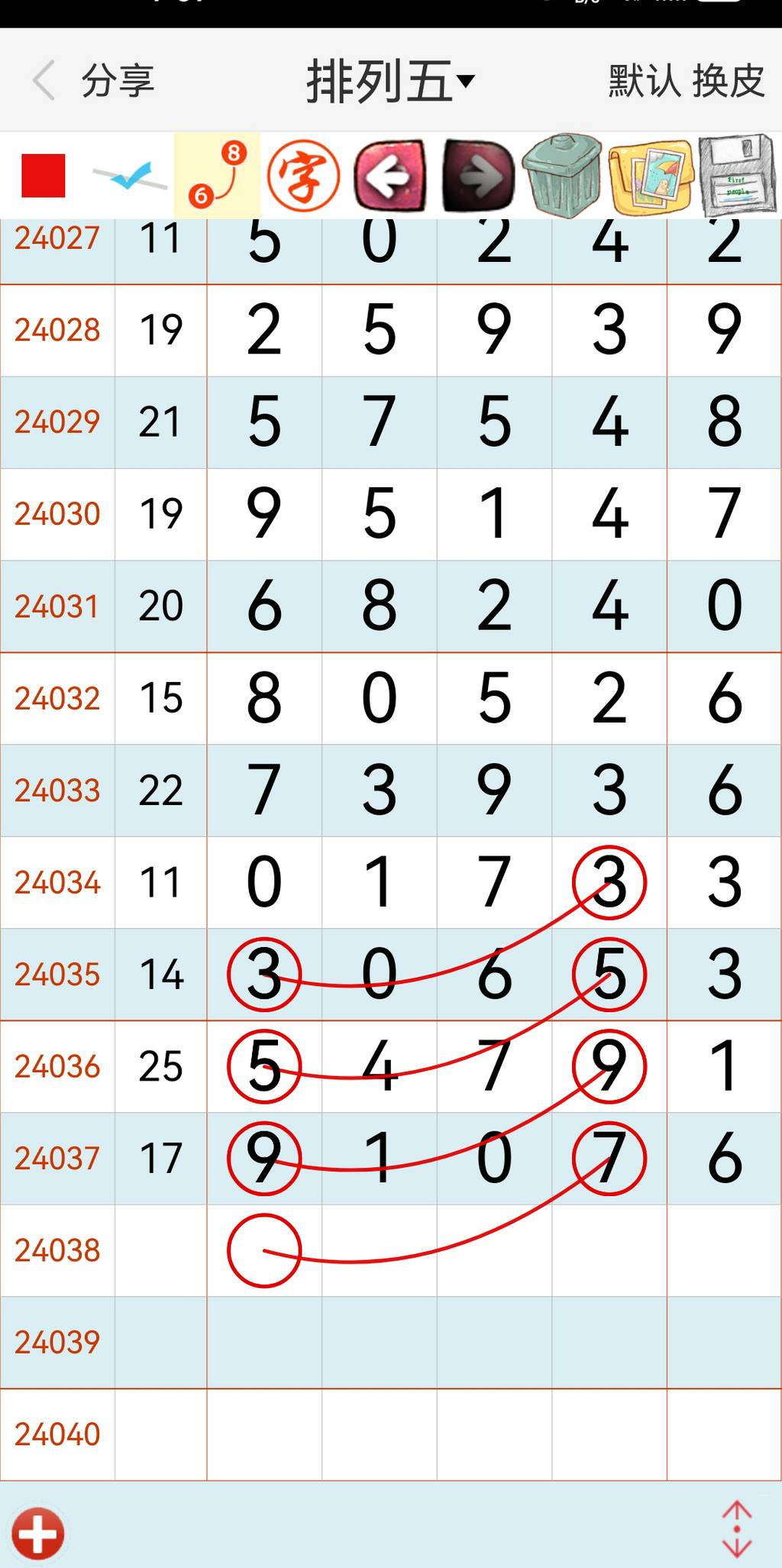Select the blue check-mark marking tool
Viewport: 782px width, 1568px height.
point(130,174)
